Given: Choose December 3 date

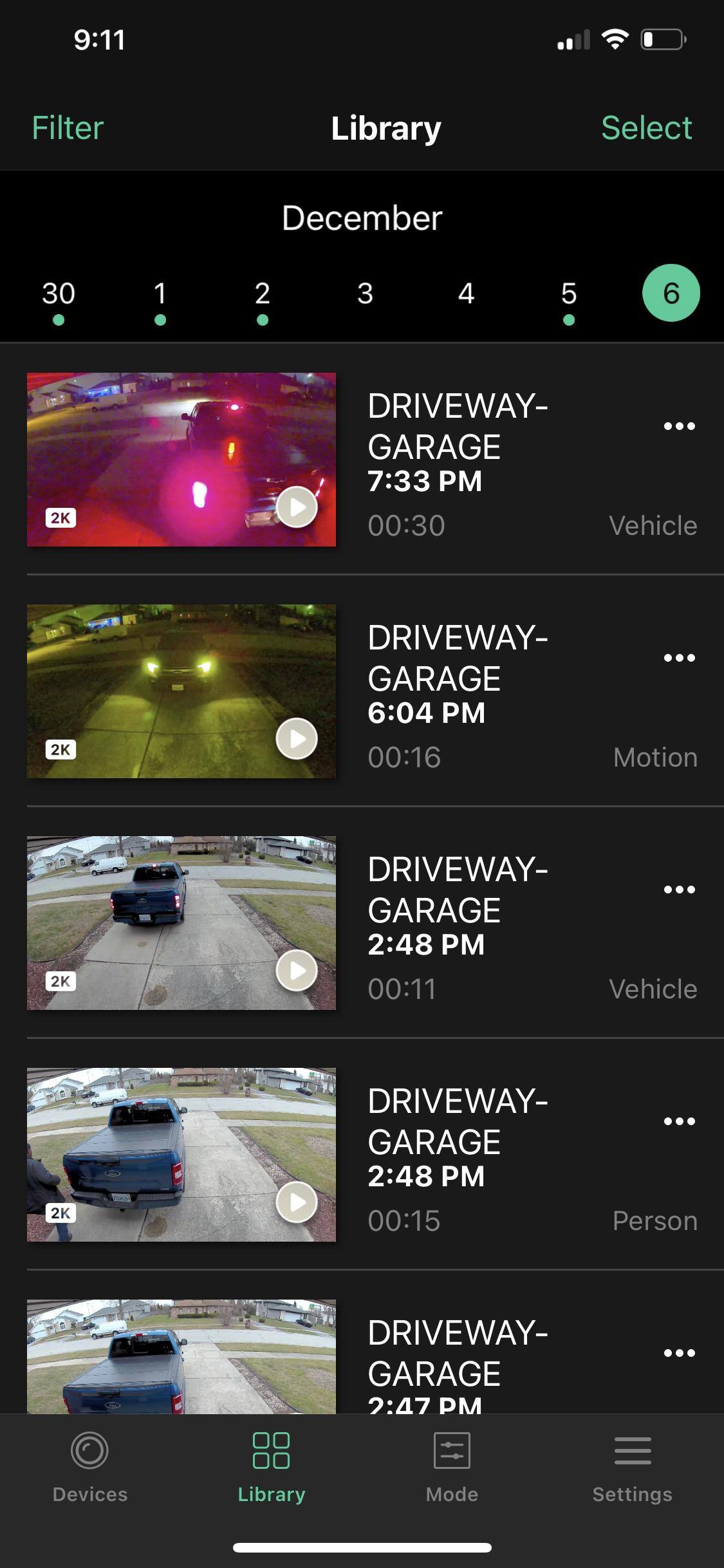Looking at the screenshot, I should point(365,294).
